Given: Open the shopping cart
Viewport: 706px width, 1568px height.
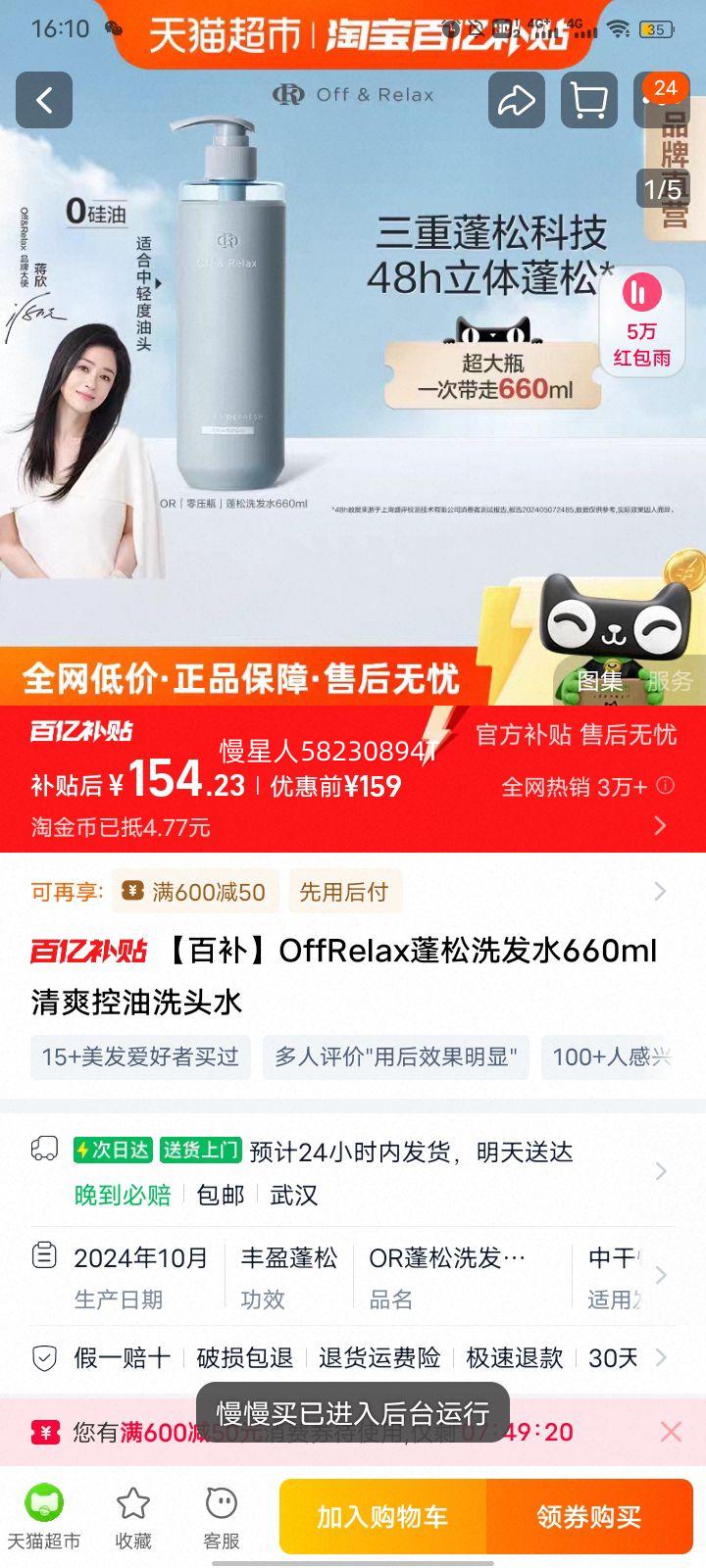Looking at the screenshot, I should coord(588,100).
